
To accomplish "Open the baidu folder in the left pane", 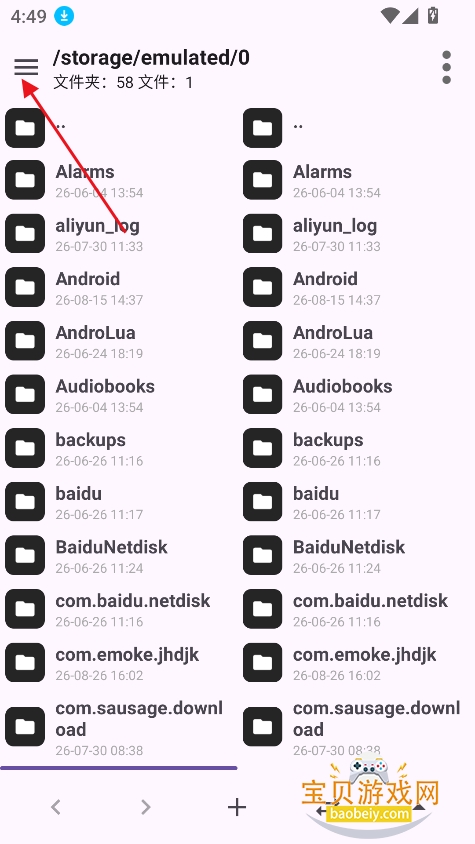I will (x=118, y=503).
